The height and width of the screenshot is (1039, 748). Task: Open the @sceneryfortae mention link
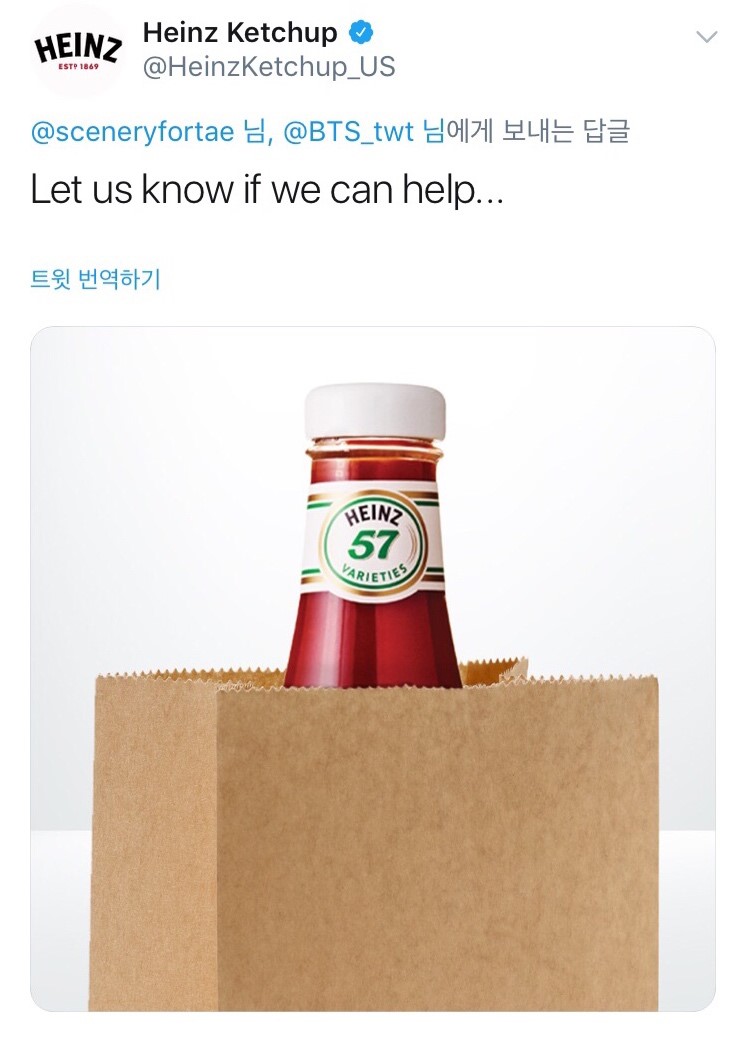(x=133, y=132)
